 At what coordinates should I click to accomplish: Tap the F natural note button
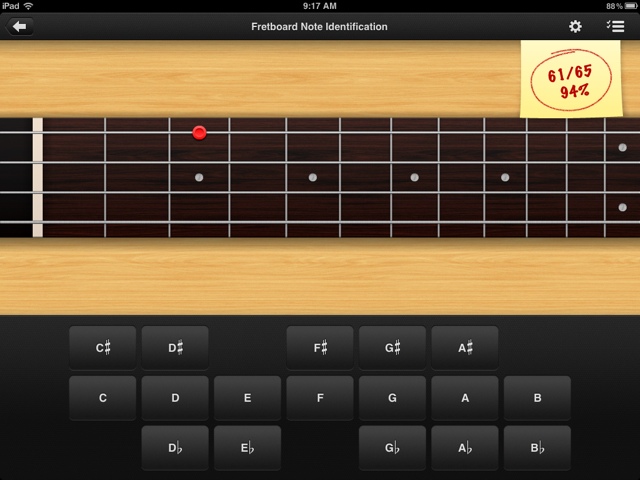coord(320,398)
